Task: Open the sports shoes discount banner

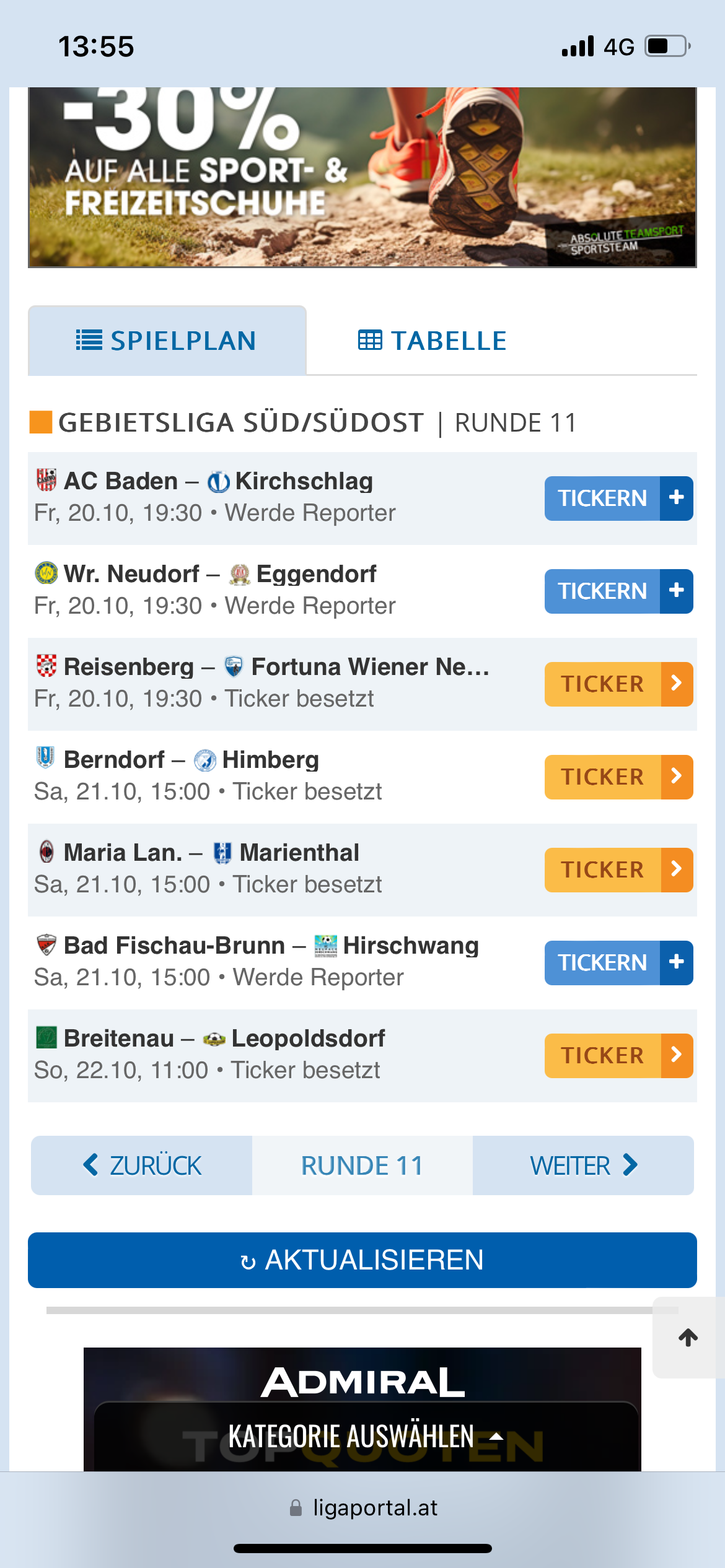Action: [362, 177]
